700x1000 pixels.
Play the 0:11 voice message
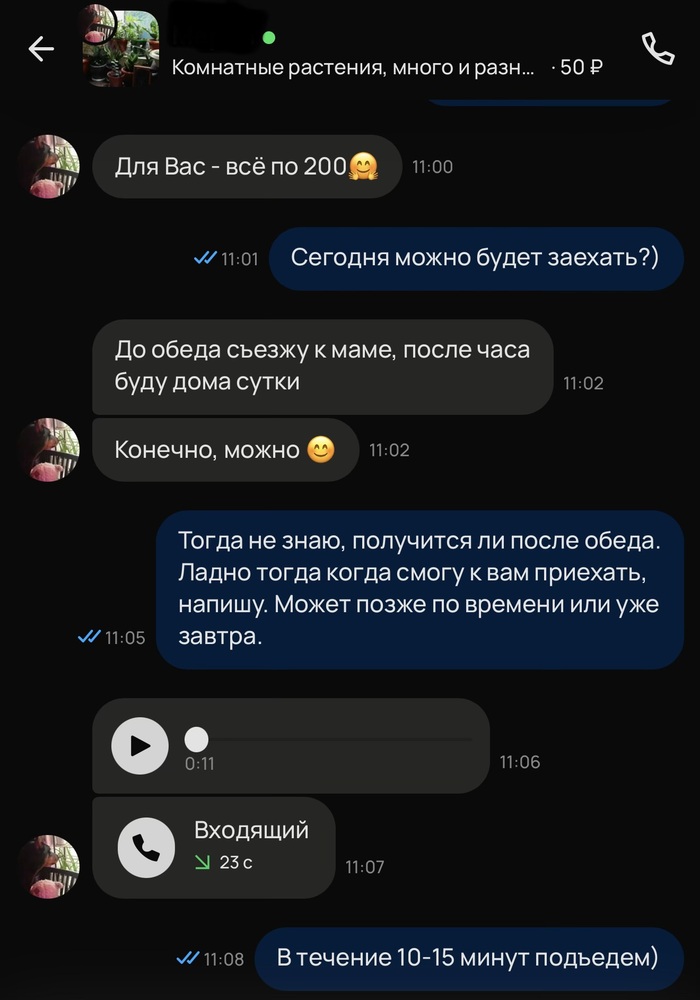click(x=140, y=746)
